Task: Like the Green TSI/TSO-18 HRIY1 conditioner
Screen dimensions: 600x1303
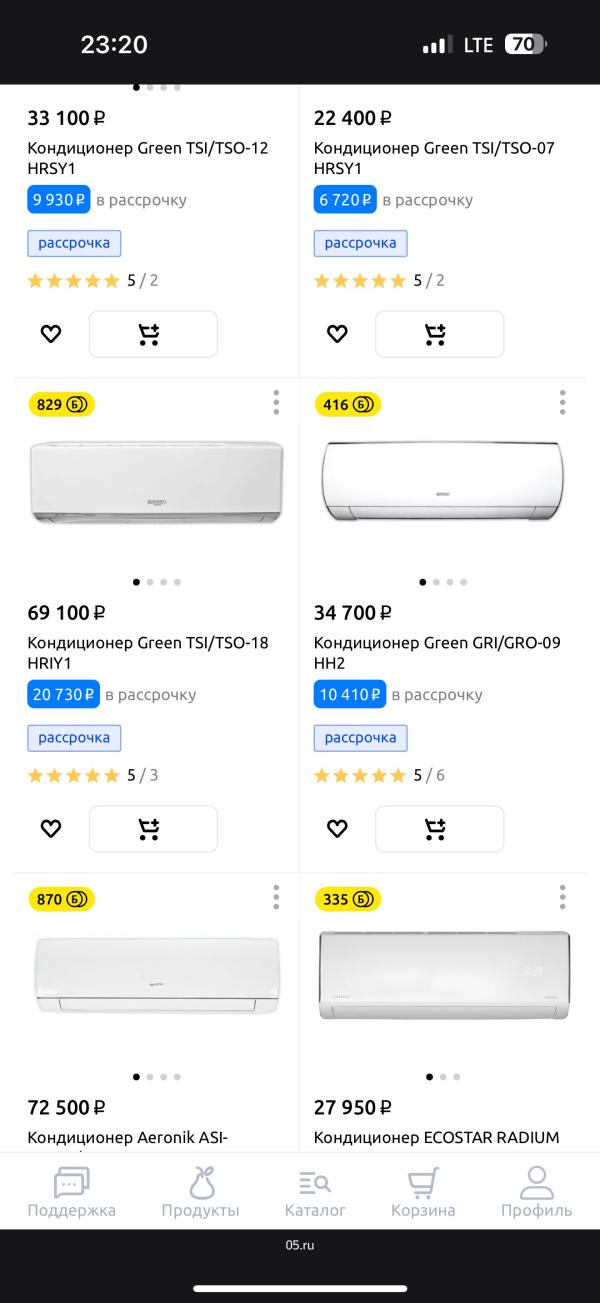Action: pos(51,828)
